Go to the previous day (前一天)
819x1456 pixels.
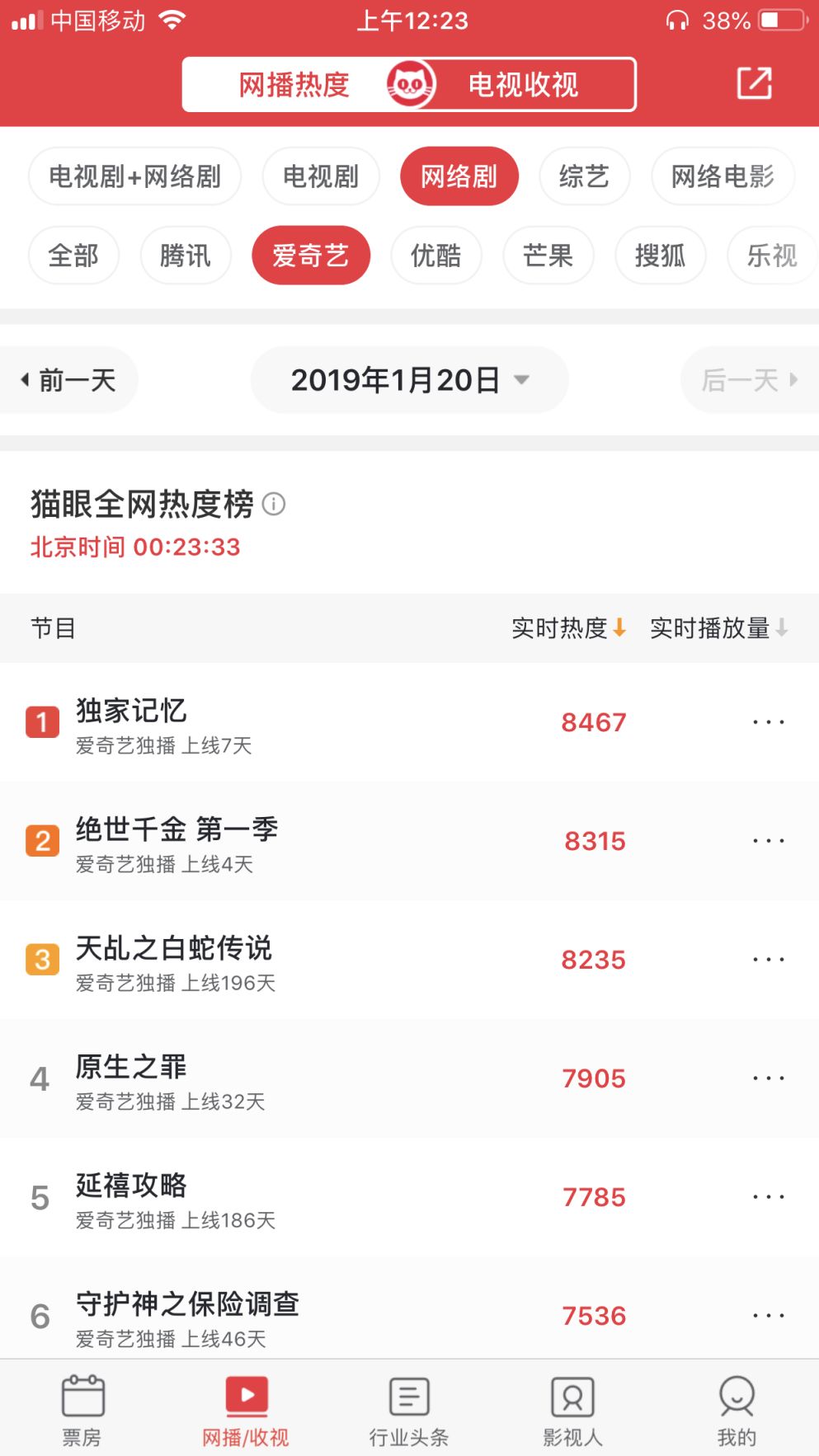pos(69,380)
